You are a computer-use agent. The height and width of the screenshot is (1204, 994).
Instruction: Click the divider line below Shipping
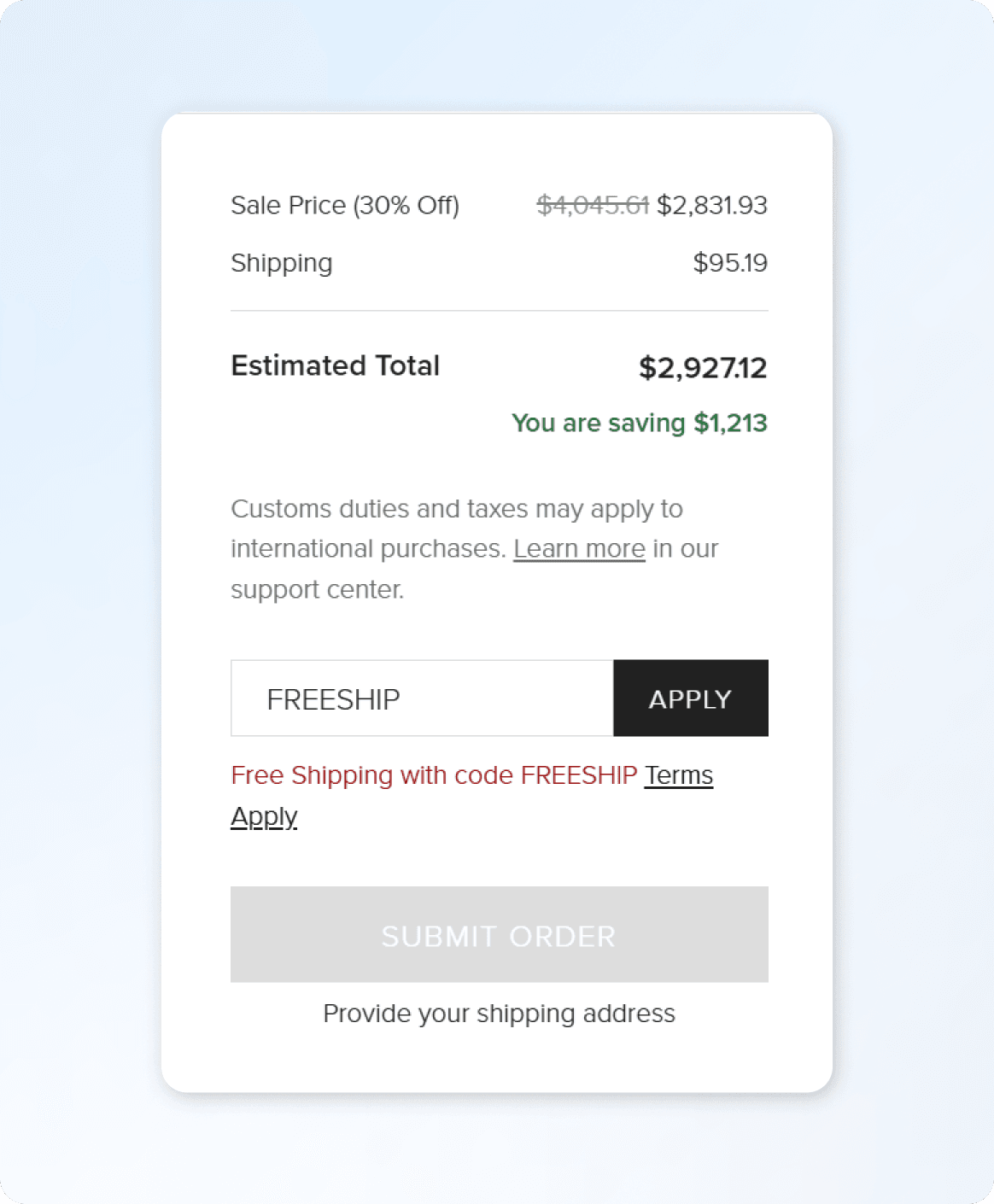[x=499, y=310]
